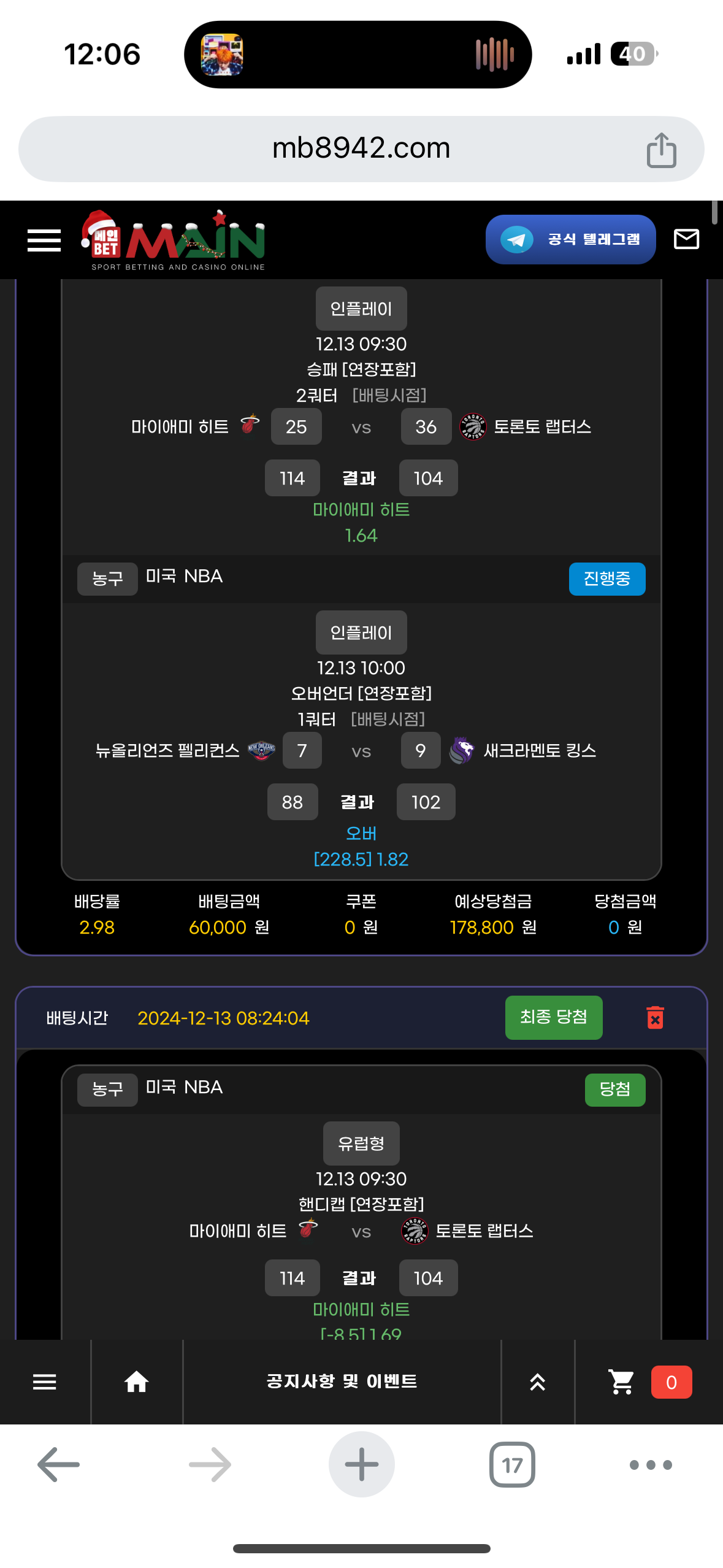Tap the mb8942.com address bar
The width and height of the screenshot is (723, 1568).
pyautogui.click(x=361, y=148)
